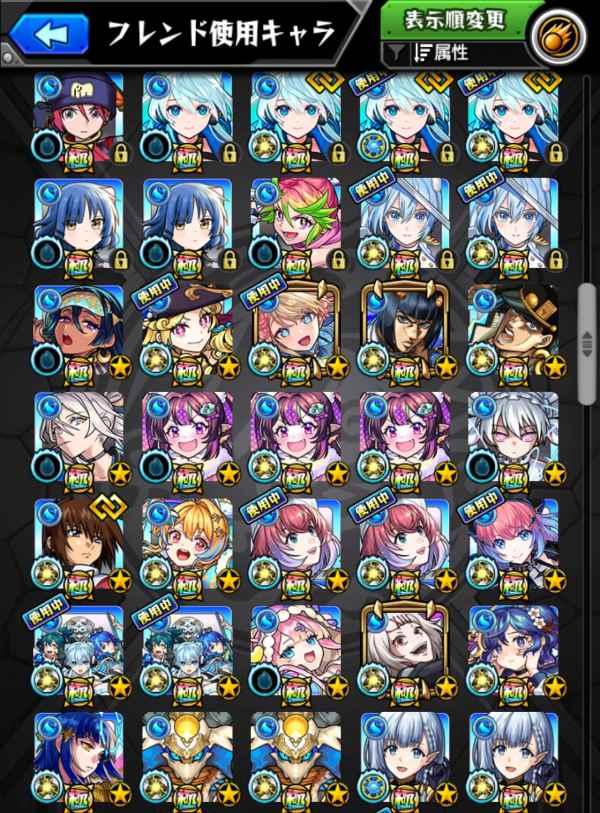Choose the green and pink haired character
Viewport: 600px width, 813px height.
(294, 222)
